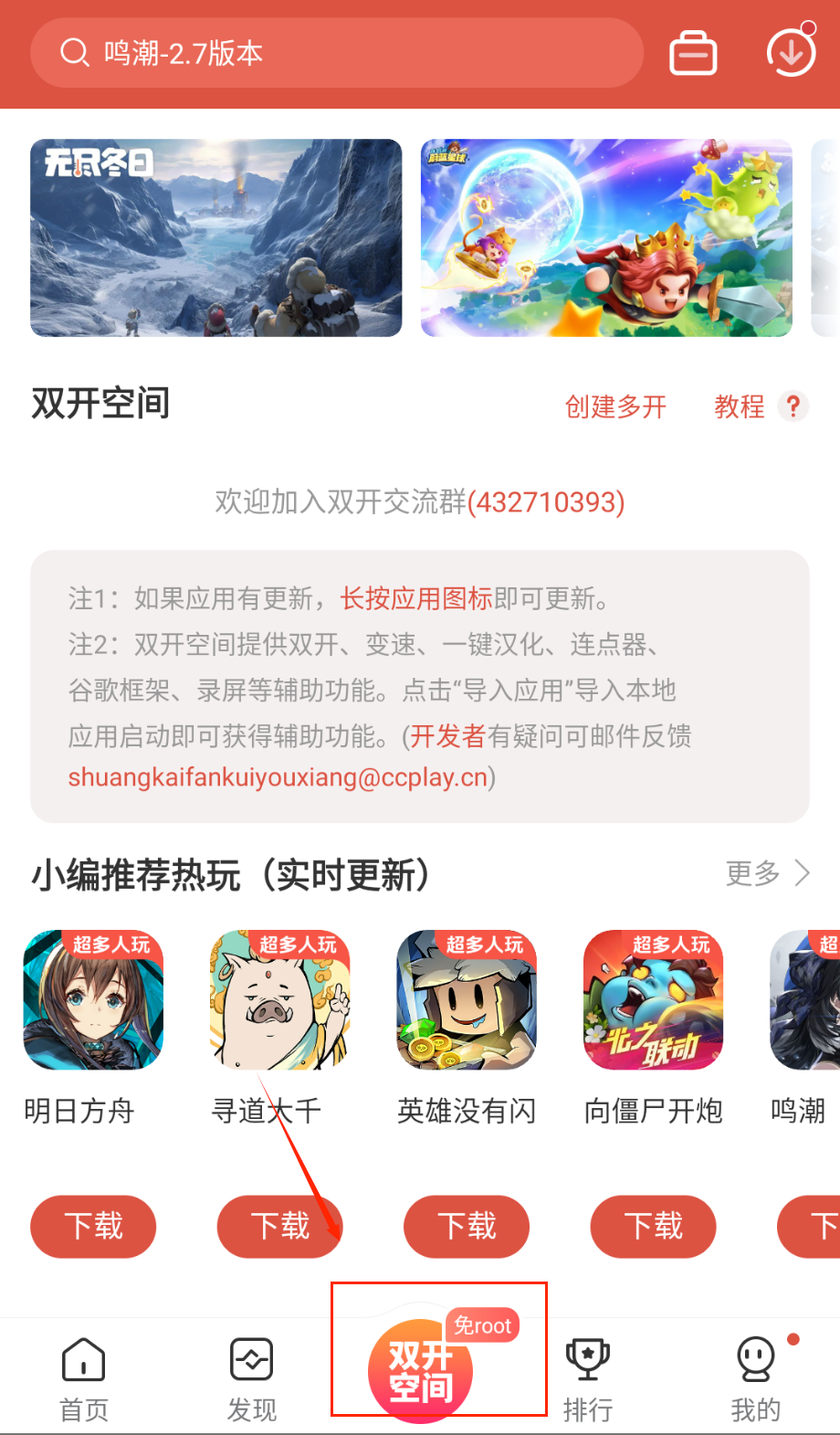Open 英雄没有闪 game icon

(467, 1000)
